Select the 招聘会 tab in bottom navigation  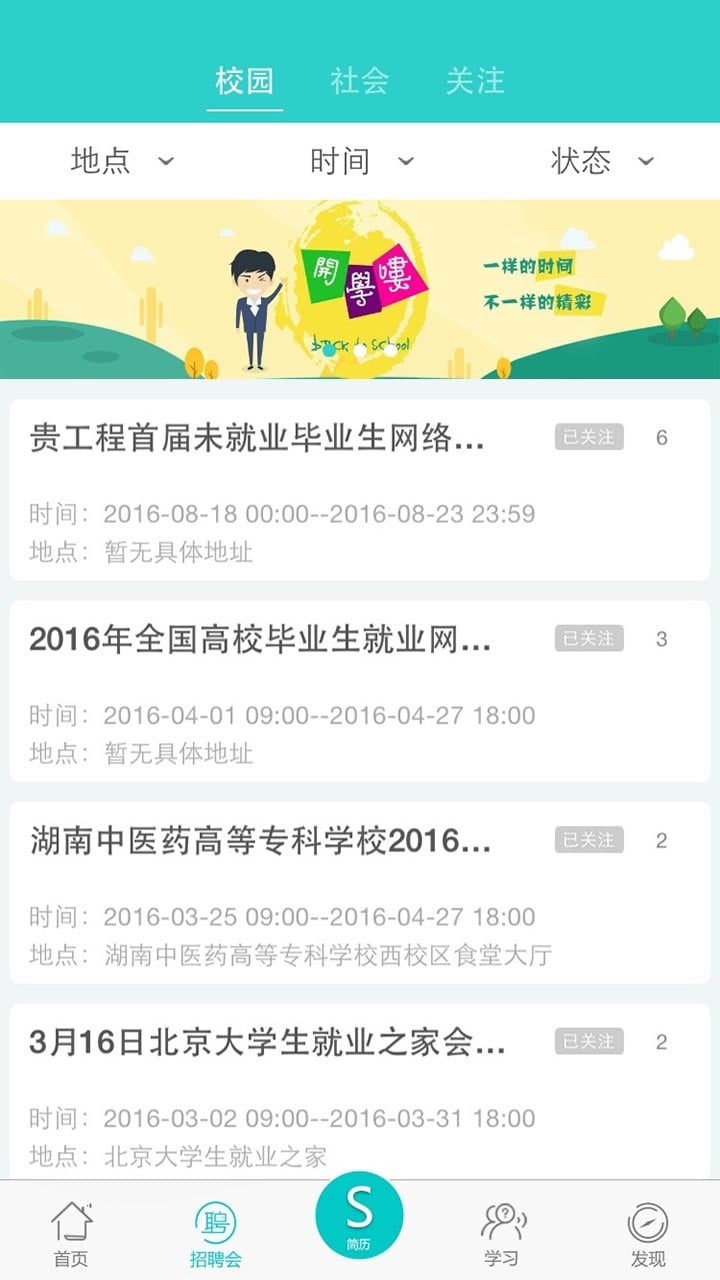216,1232
